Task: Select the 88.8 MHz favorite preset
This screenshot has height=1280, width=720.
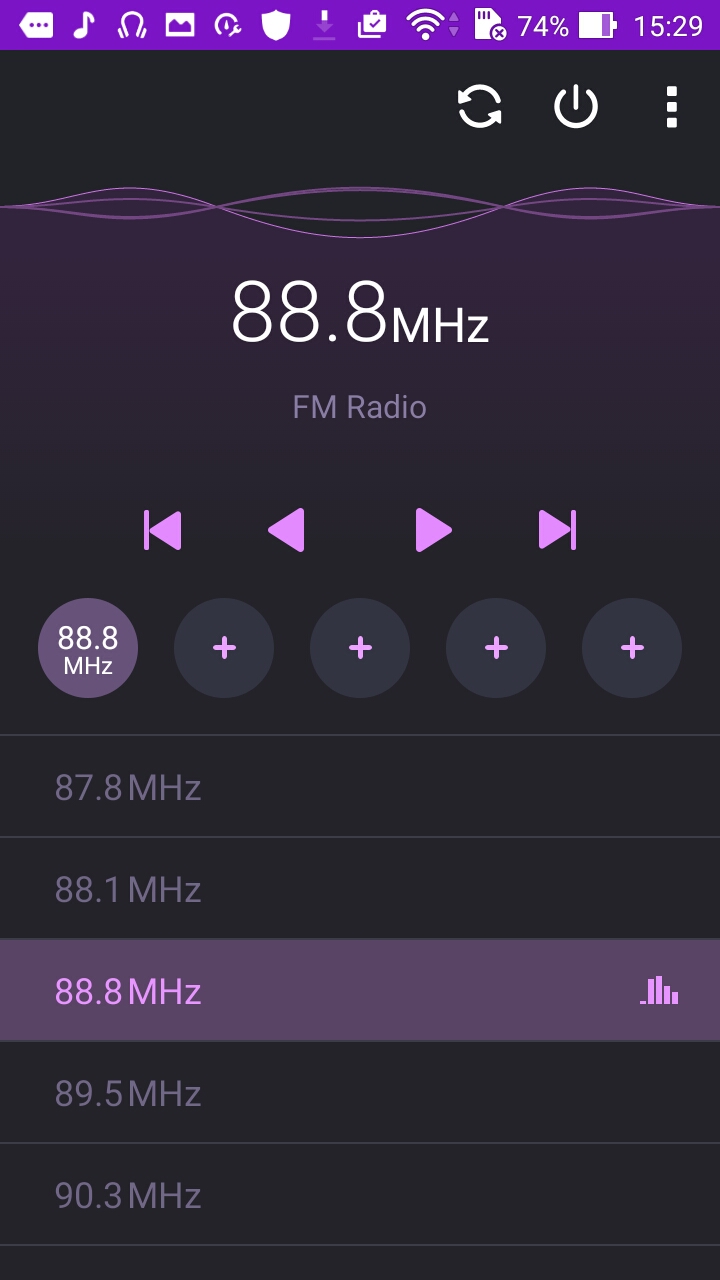Action: click(88, 648)
